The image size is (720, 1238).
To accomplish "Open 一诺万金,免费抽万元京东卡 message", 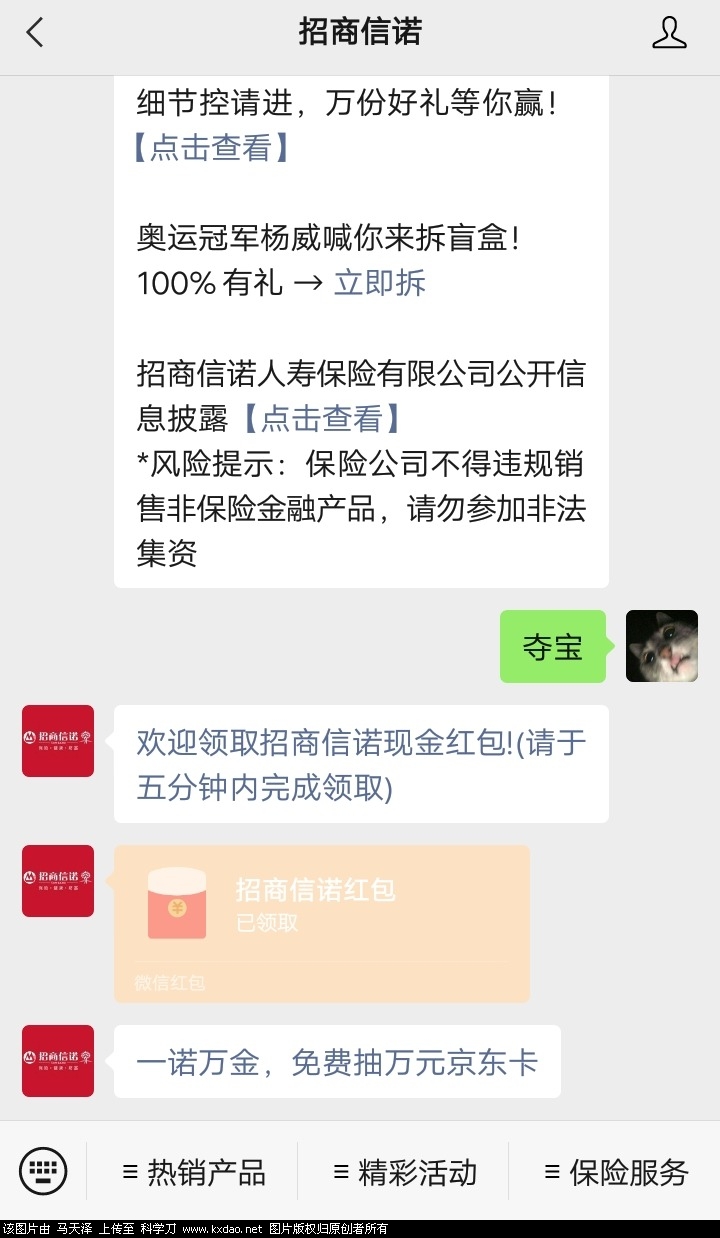I will 337,1062.
